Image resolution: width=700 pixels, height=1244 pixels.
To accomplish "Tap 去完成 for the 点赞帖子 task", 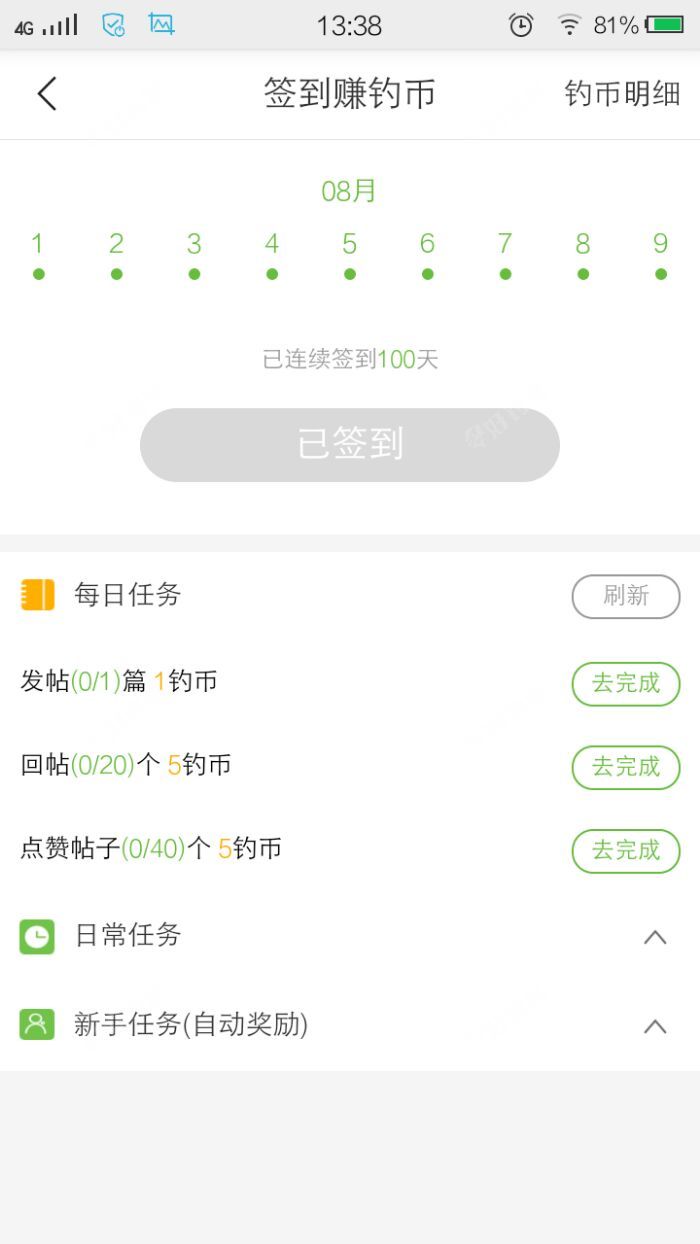I will click(x=626, y=851).
